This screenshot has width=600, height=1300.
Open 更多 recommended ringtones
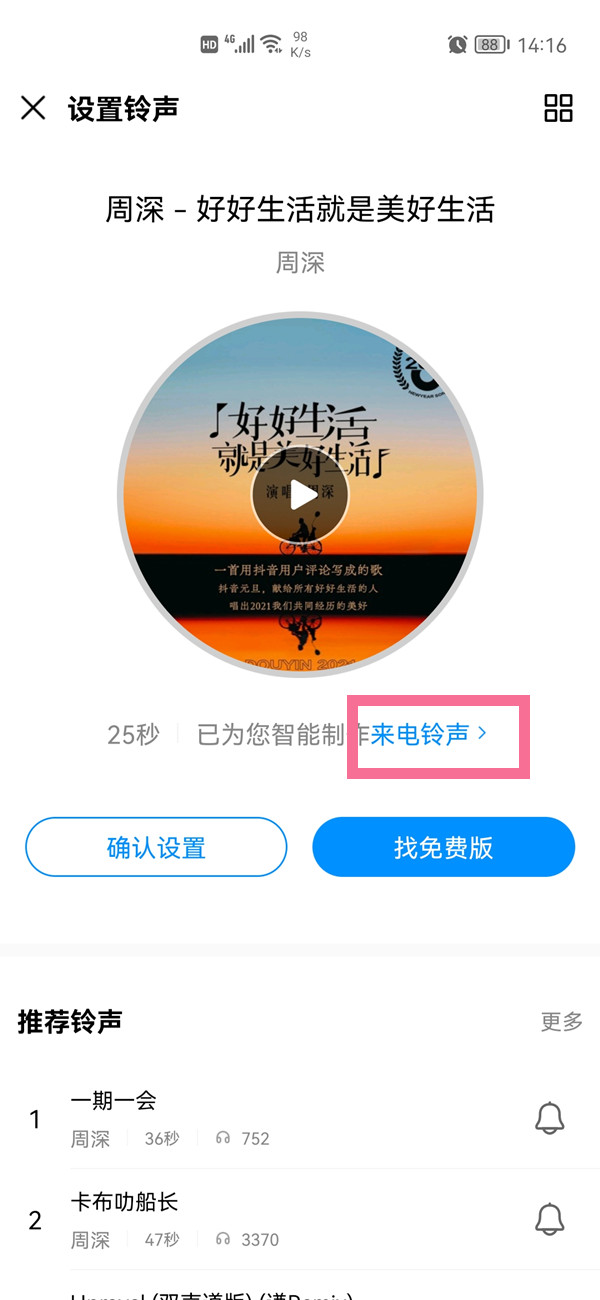pos(561,1021)
